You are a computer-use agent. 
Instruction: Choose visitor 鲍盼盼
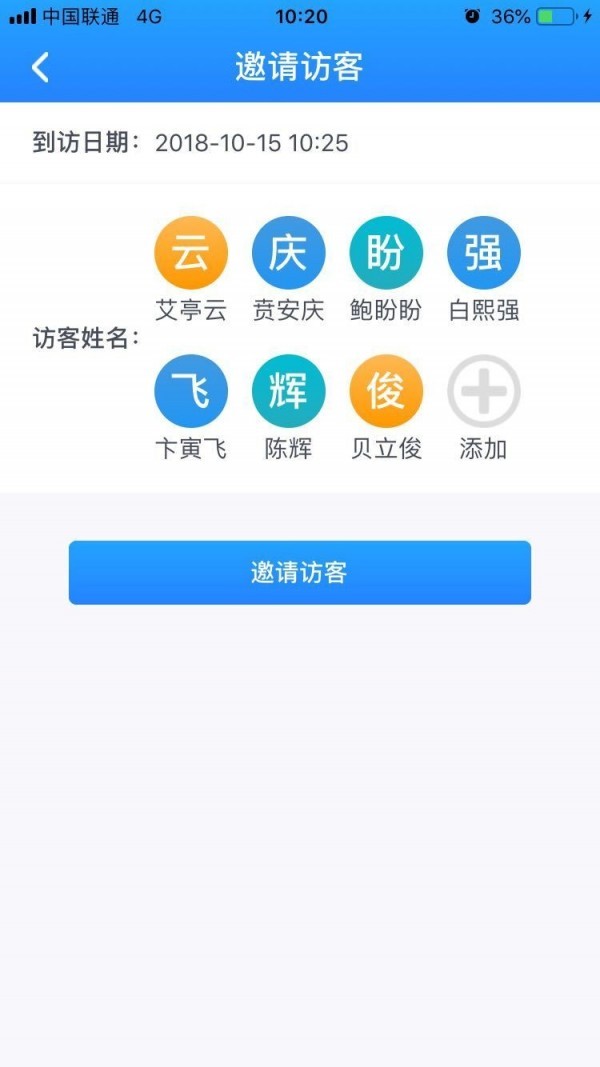(x=386, y=254)
